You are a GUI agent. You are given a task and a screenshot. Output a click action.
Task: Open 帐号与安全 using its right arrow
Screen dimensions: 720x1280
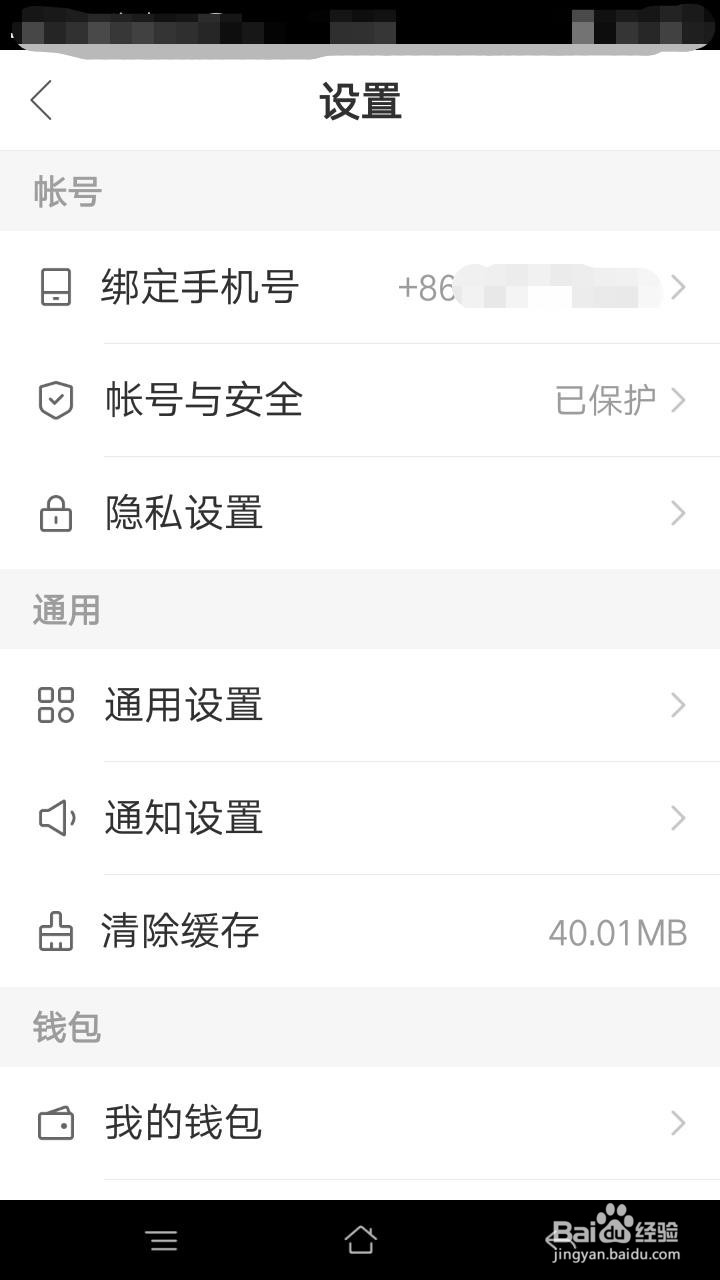coord(678,400)
